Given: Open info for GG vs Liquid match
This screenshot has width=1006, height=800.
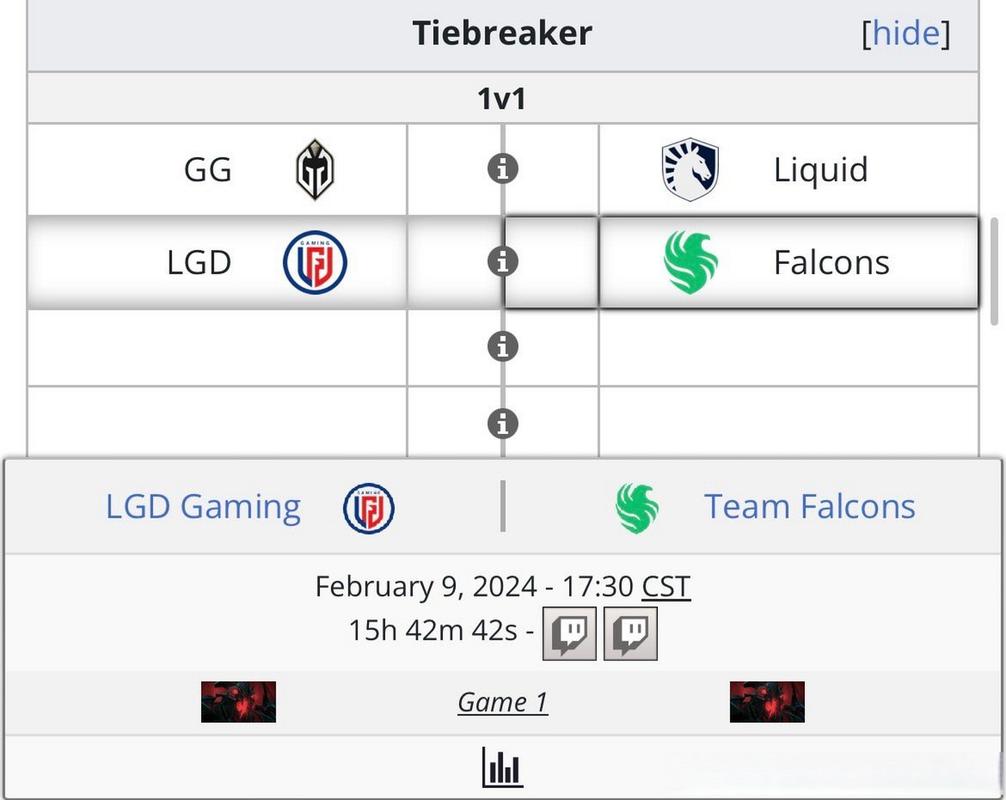Looking at the screenshot, I should 502,169.
